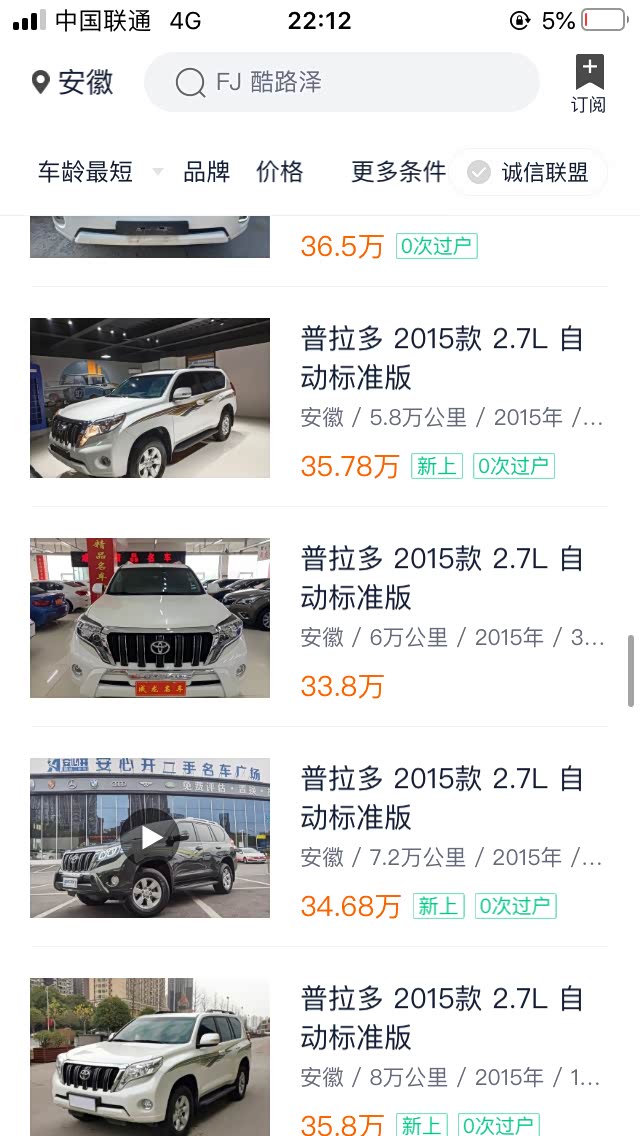The height and width of the screenshot is (1136, 640).
Task: Open 更多条件 filter options
Action: click(x=398, y=172)
